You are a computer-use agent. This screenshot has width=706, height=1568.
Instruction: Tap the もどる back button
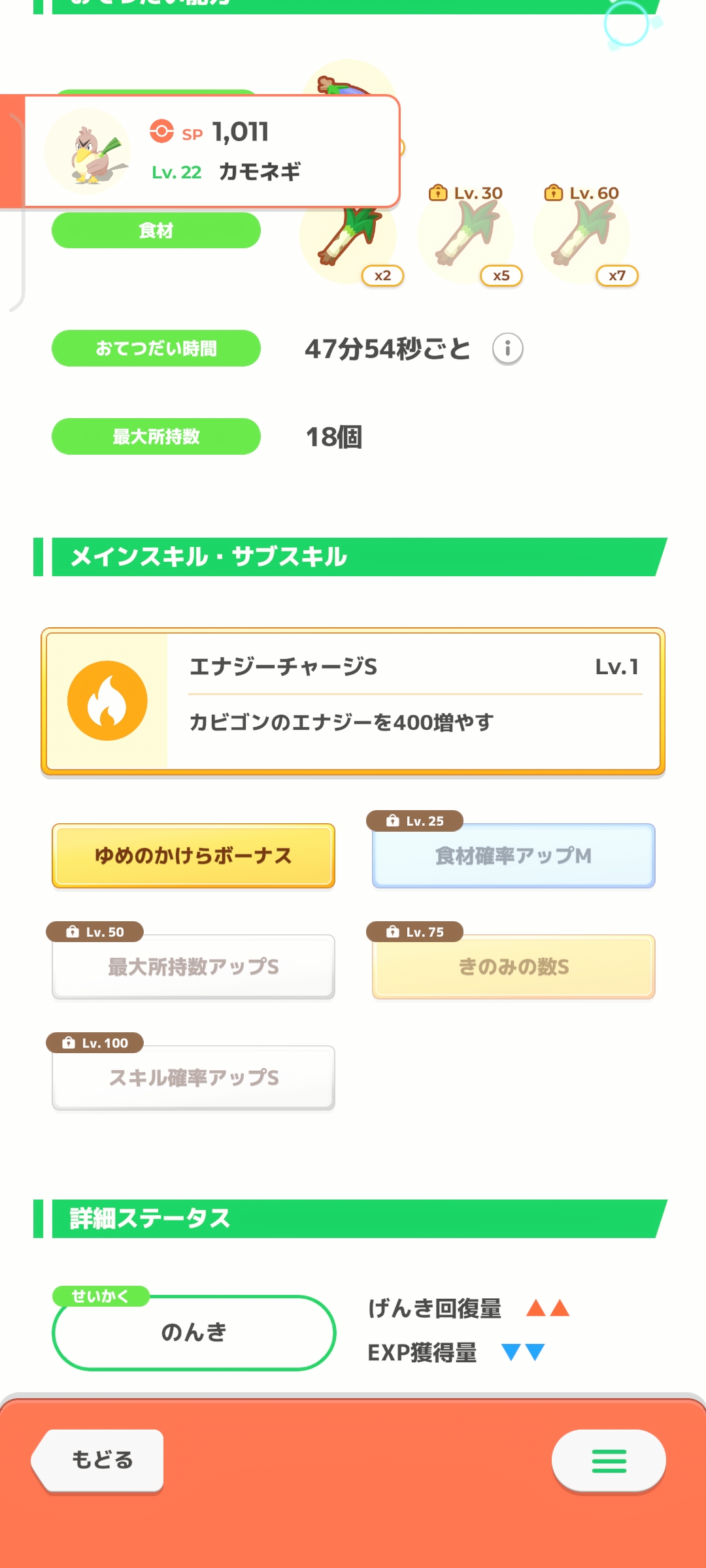coord(98,1460)
